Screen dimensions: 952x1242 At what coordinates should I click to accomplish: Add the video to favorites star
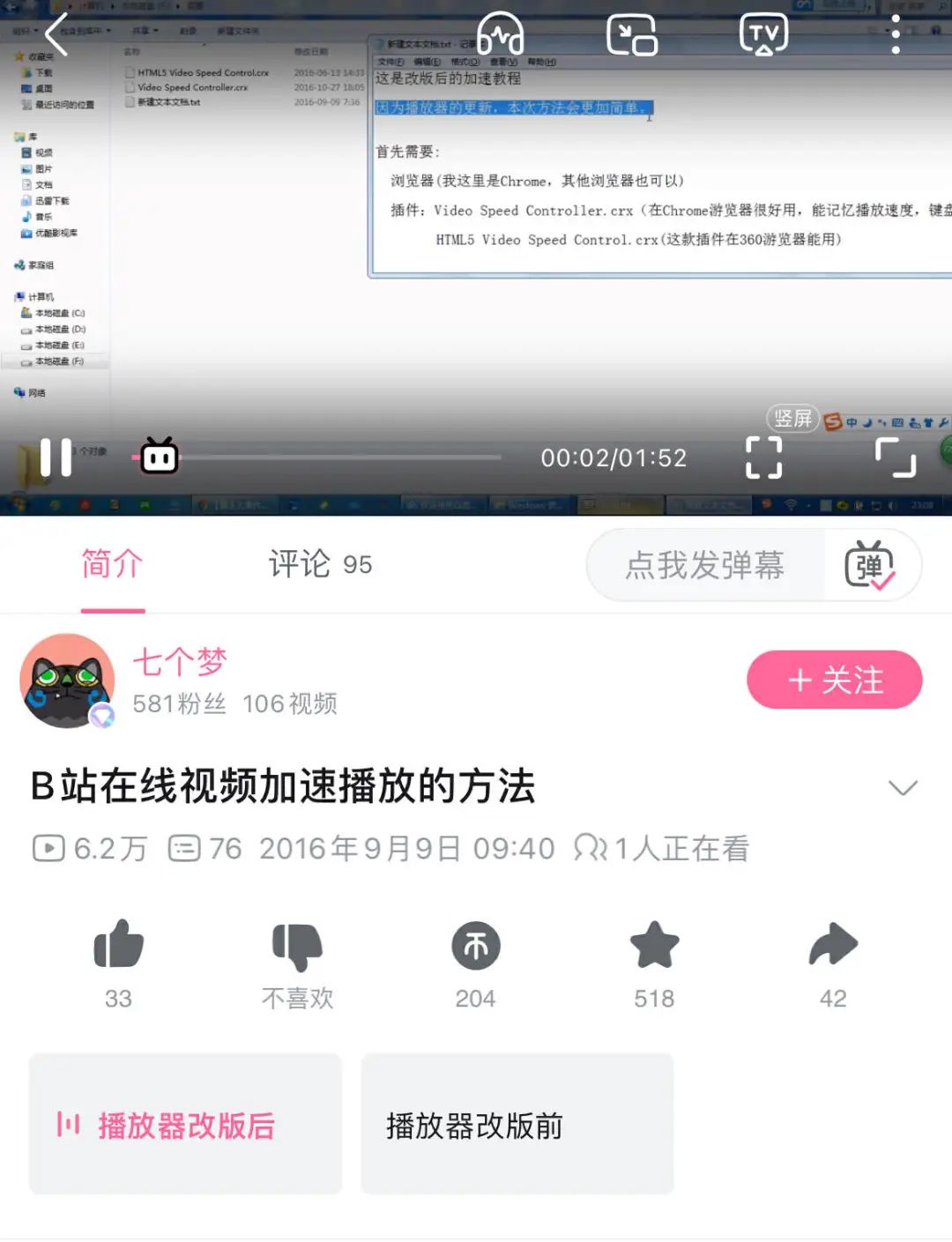654,945
